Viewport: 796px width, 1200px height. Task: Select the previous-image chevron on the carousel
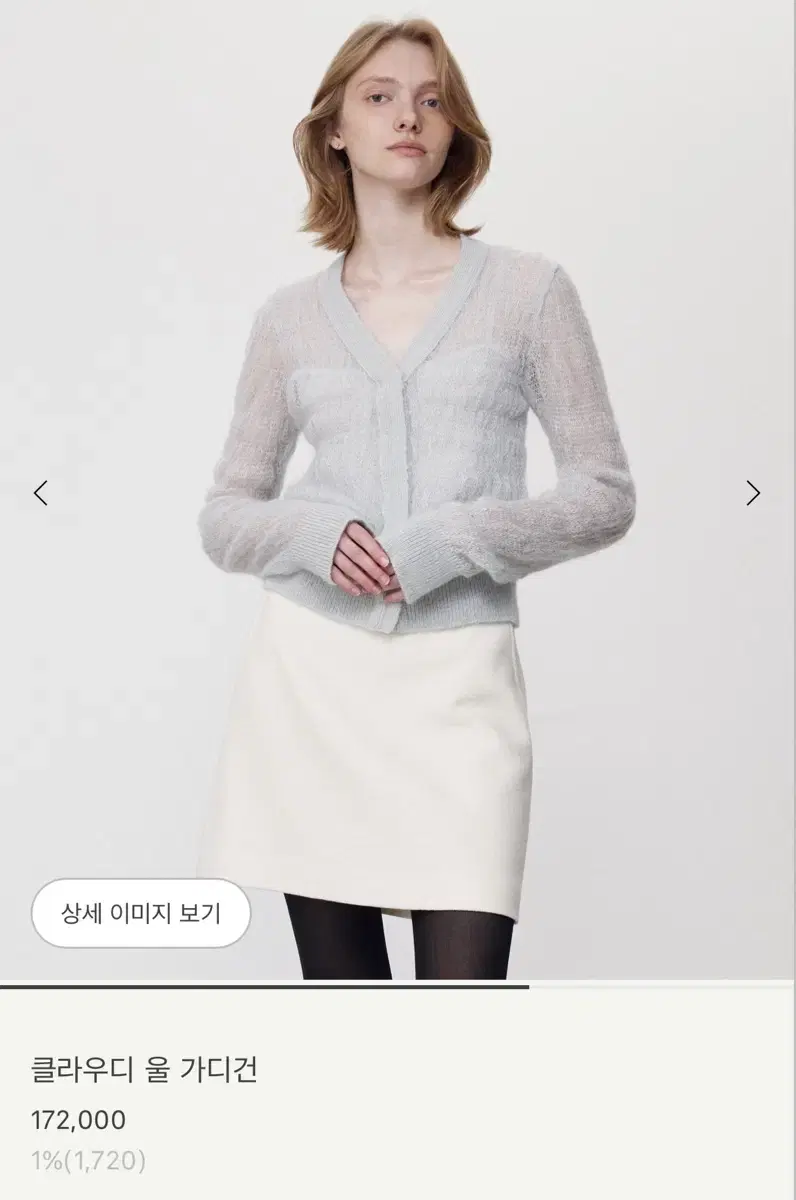click(x=42, y=494)
